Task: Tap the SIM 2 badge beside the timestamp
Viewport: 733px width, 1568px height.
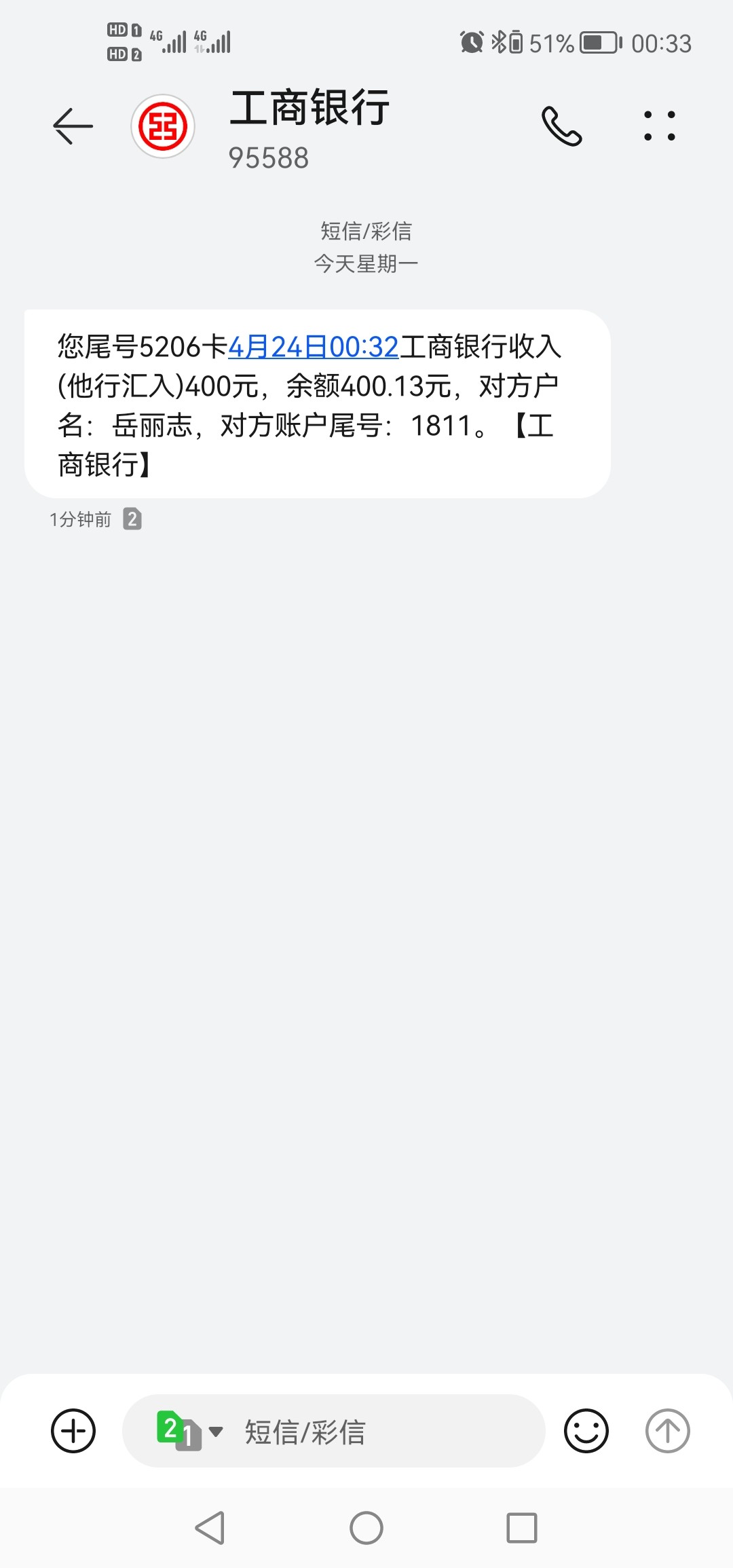Action: (133, 519)
